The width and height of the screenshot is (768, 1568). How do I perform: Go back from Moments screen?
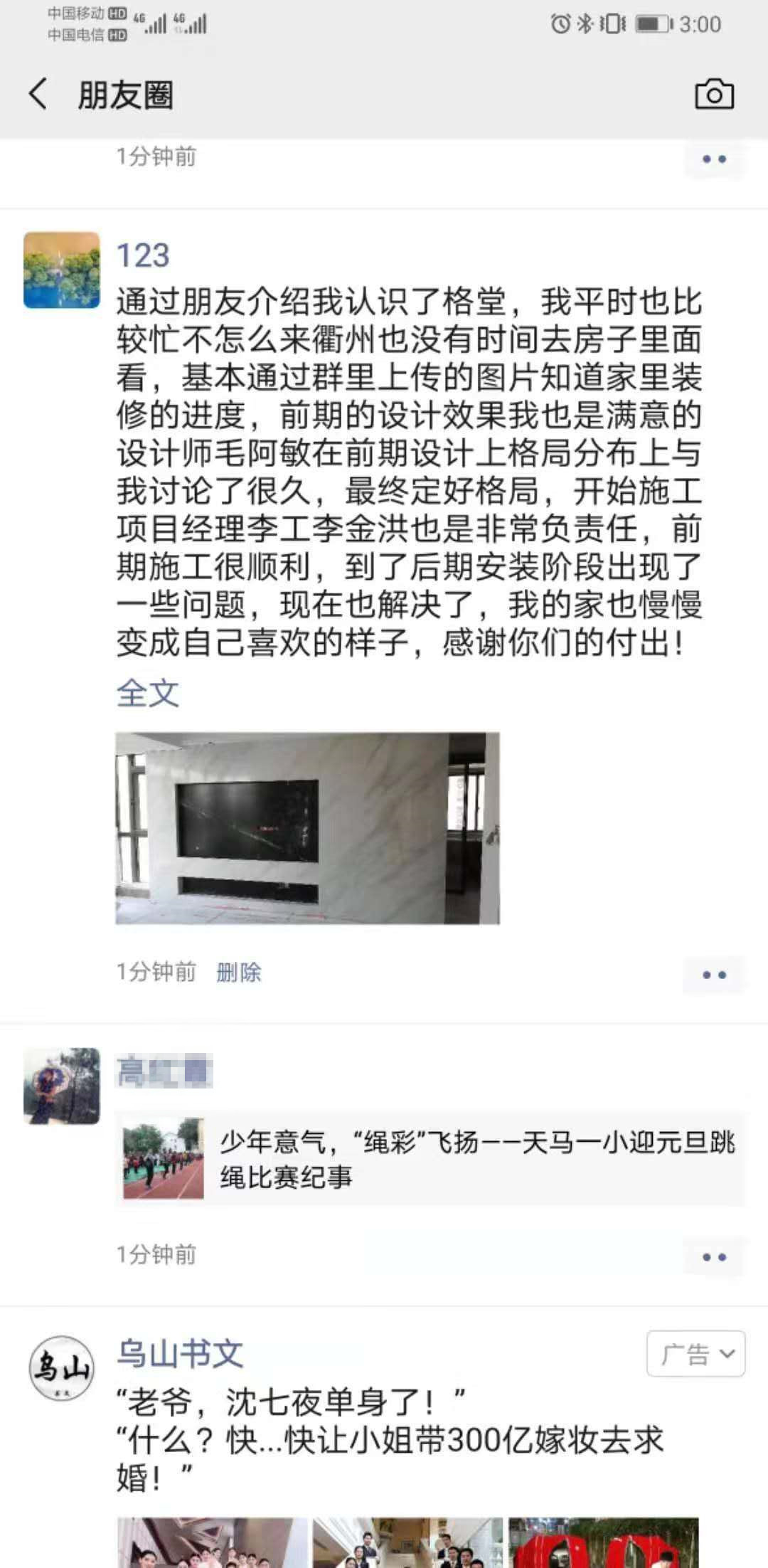pos(38,94)
